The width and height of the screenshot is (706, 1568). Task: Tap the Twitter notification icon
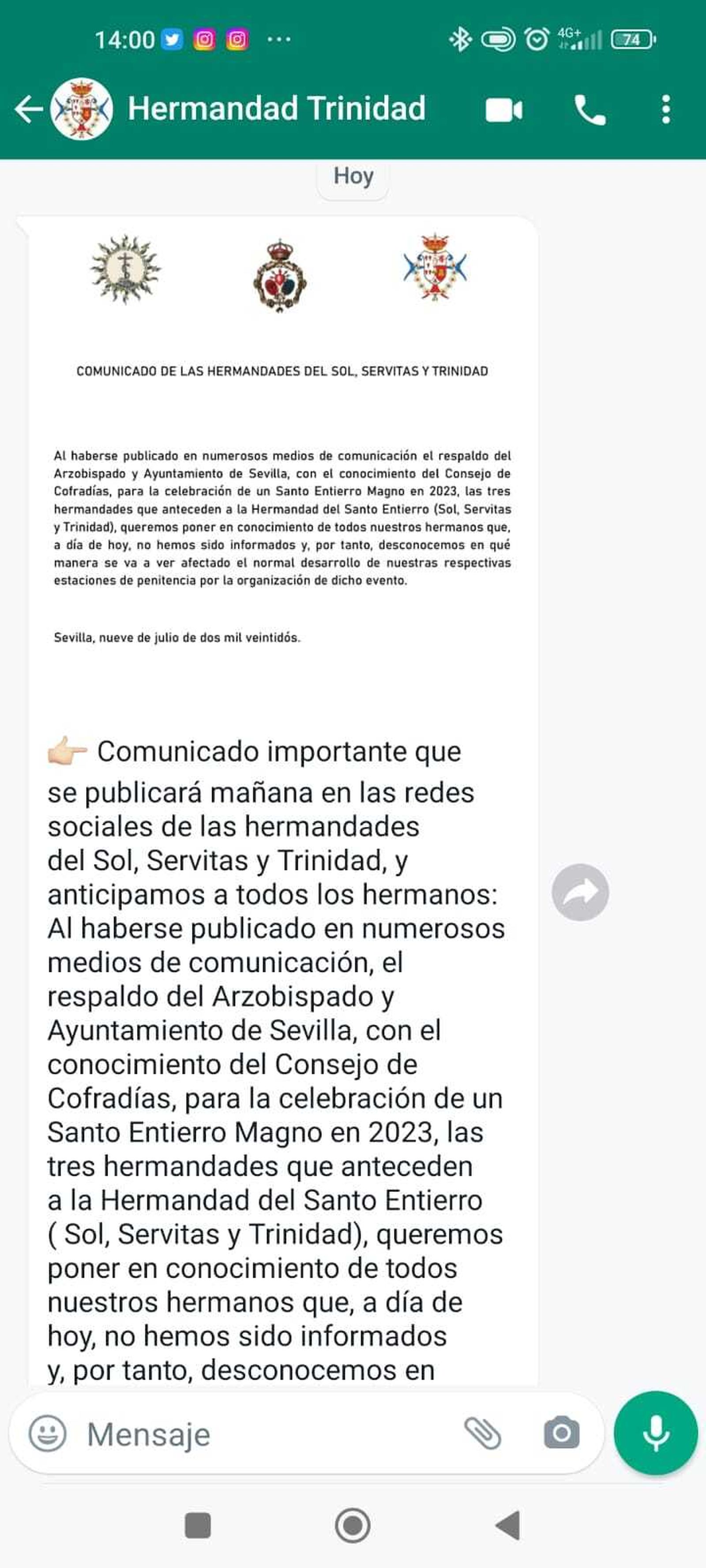click(x=173, y=38)
